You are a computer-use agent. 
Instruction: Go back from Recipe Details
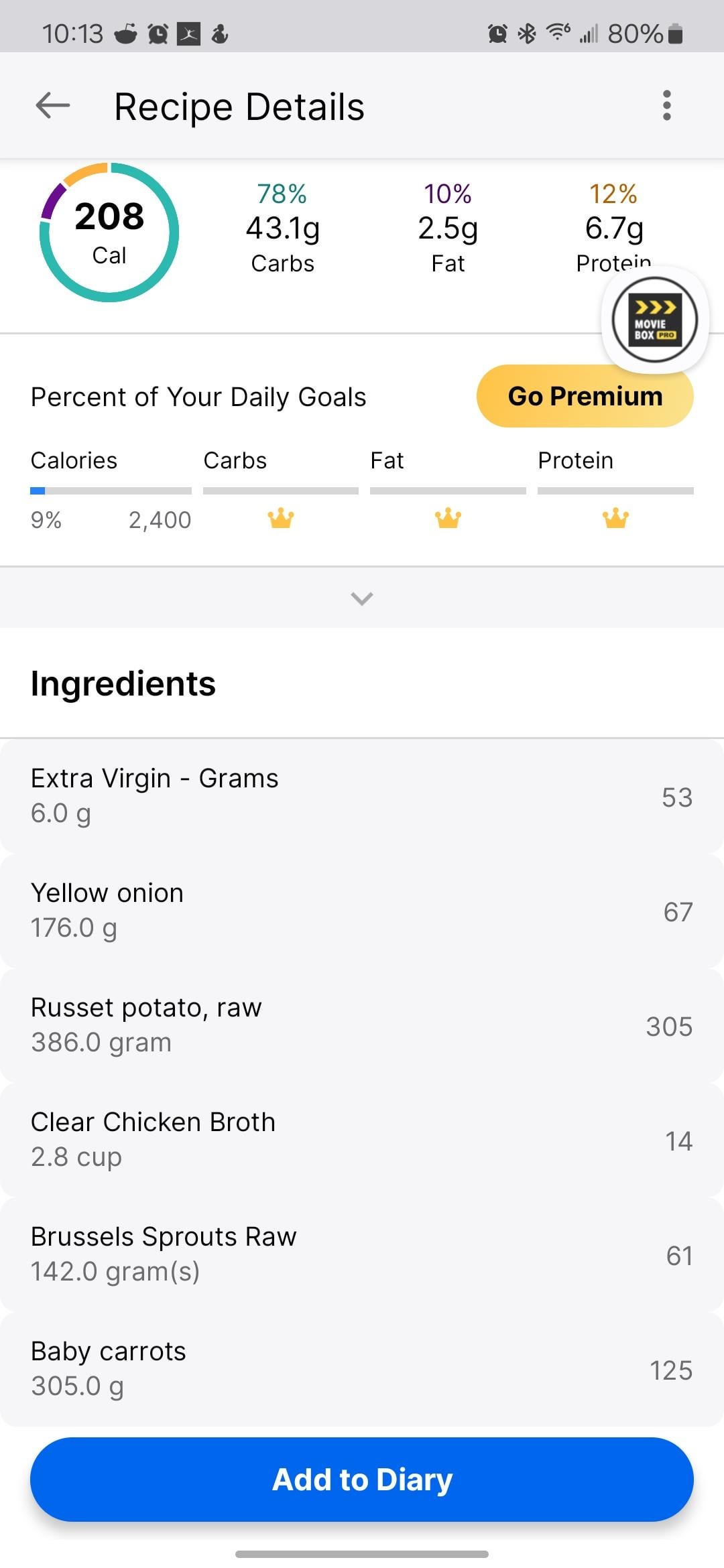tap(52, 106)
